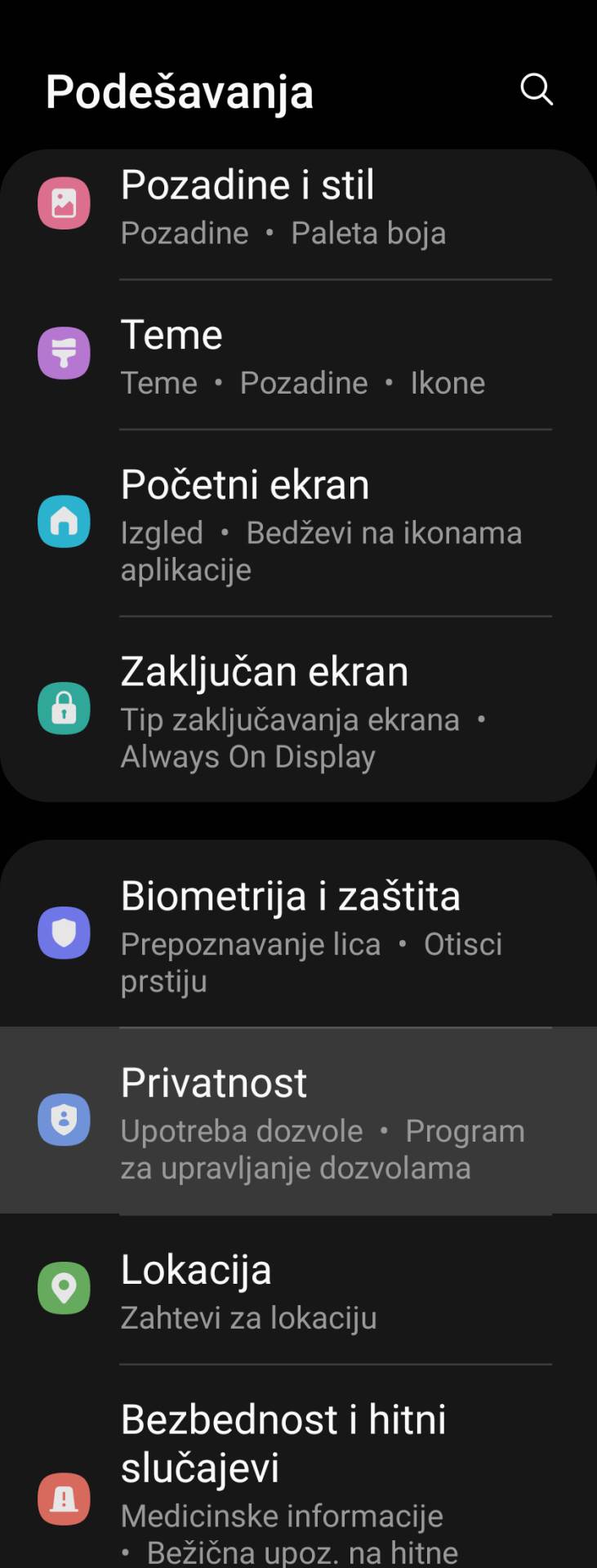
Task: Tap the Zahtevi za lokaciju subtitle
Action: click(x=248, y=1316)
